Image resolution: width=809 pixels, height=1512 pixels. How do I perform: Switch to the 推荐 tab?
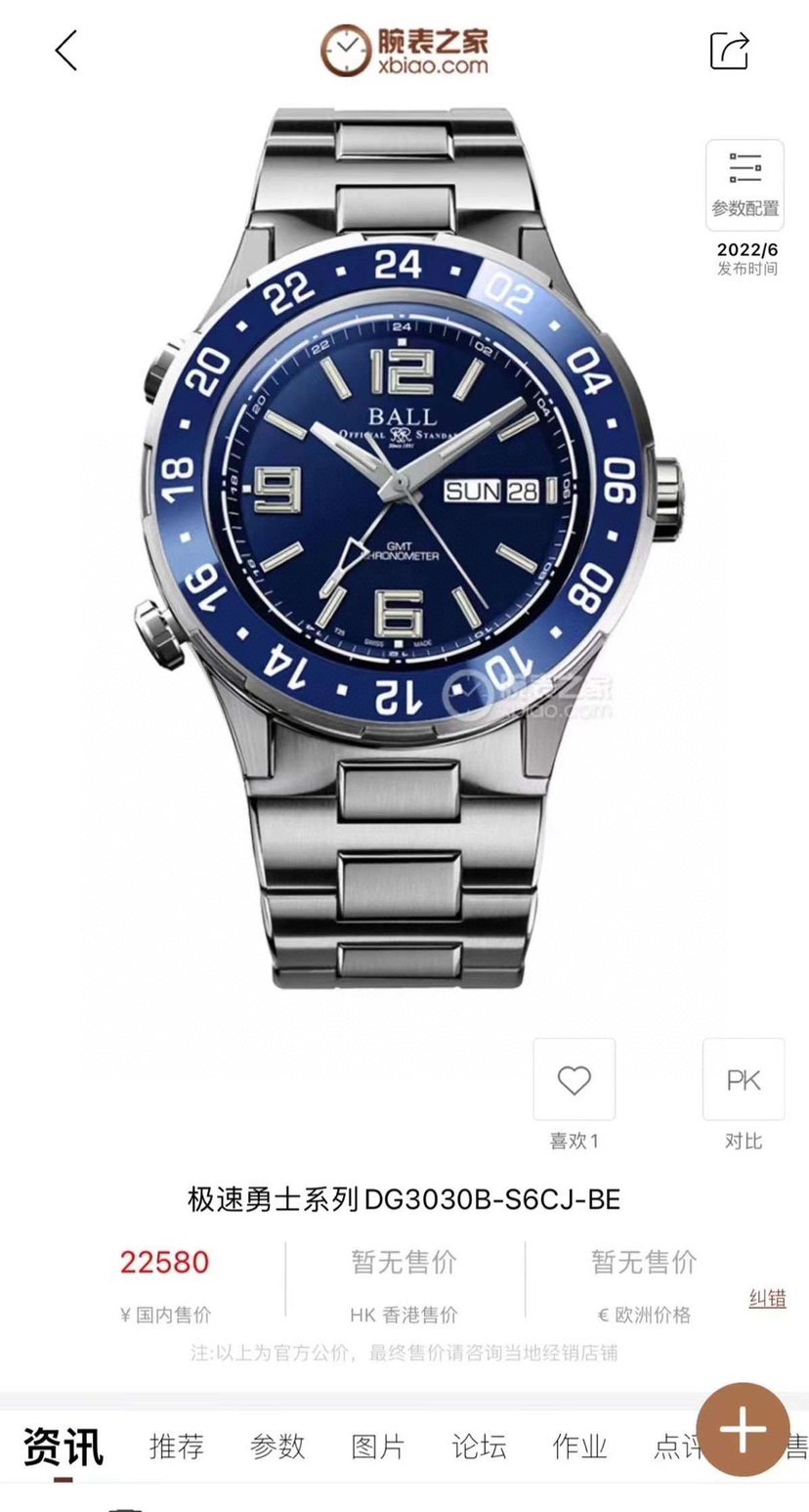point(177,1447)
